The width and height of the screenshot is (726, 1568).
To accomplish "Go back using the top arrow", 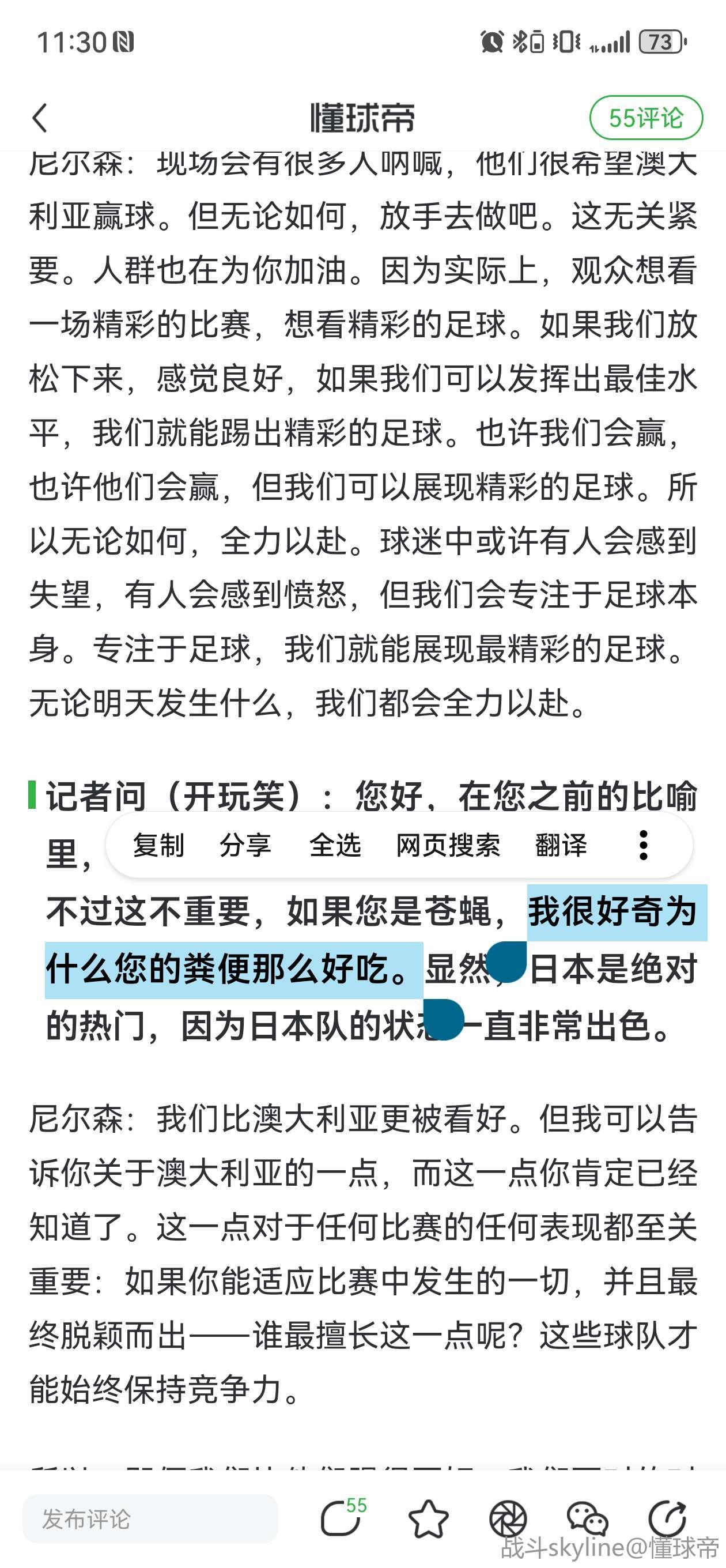I will 40,118.
